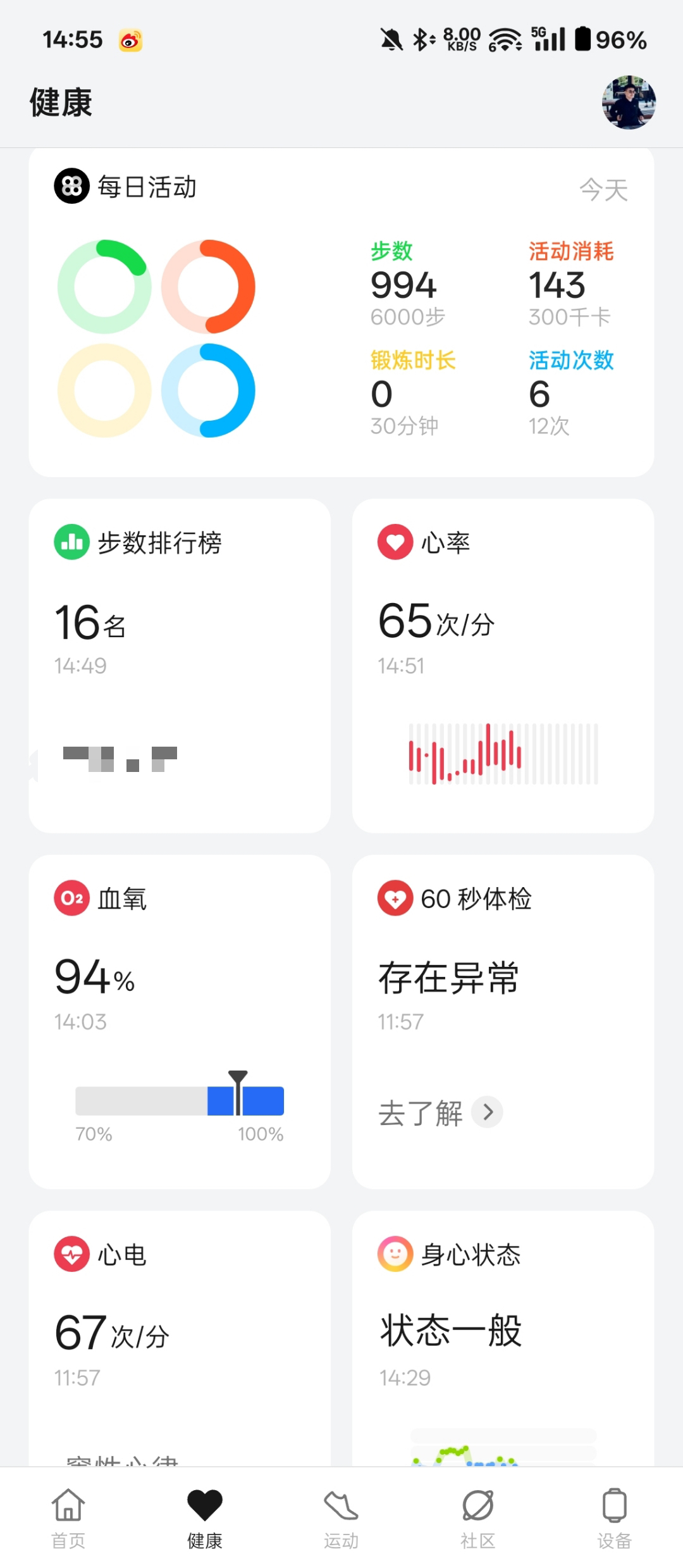Viewport: 683px width, 1568px height.
Task: View the 步数排行榜 step ranking card
Action: click(180, 665)
